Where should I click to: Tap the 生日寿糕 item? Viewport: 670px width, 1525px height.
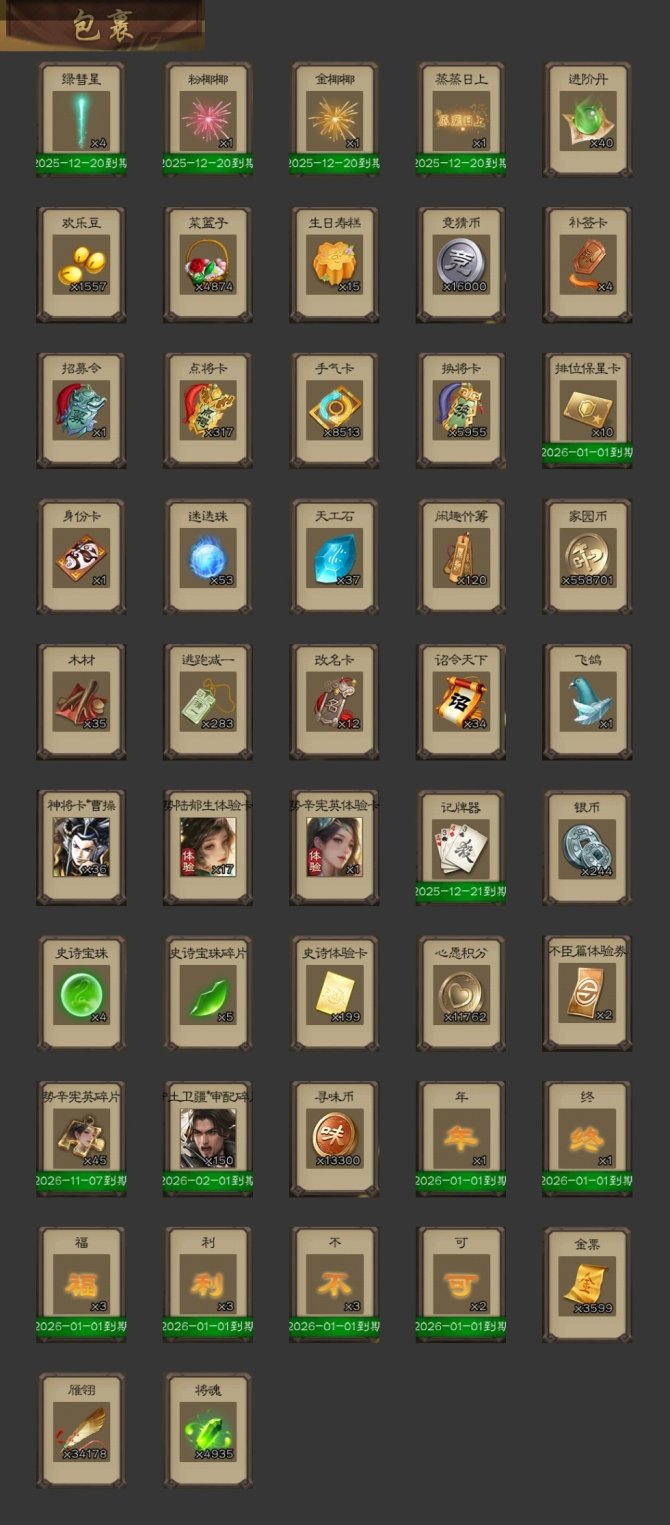click(x=335, y=265)
